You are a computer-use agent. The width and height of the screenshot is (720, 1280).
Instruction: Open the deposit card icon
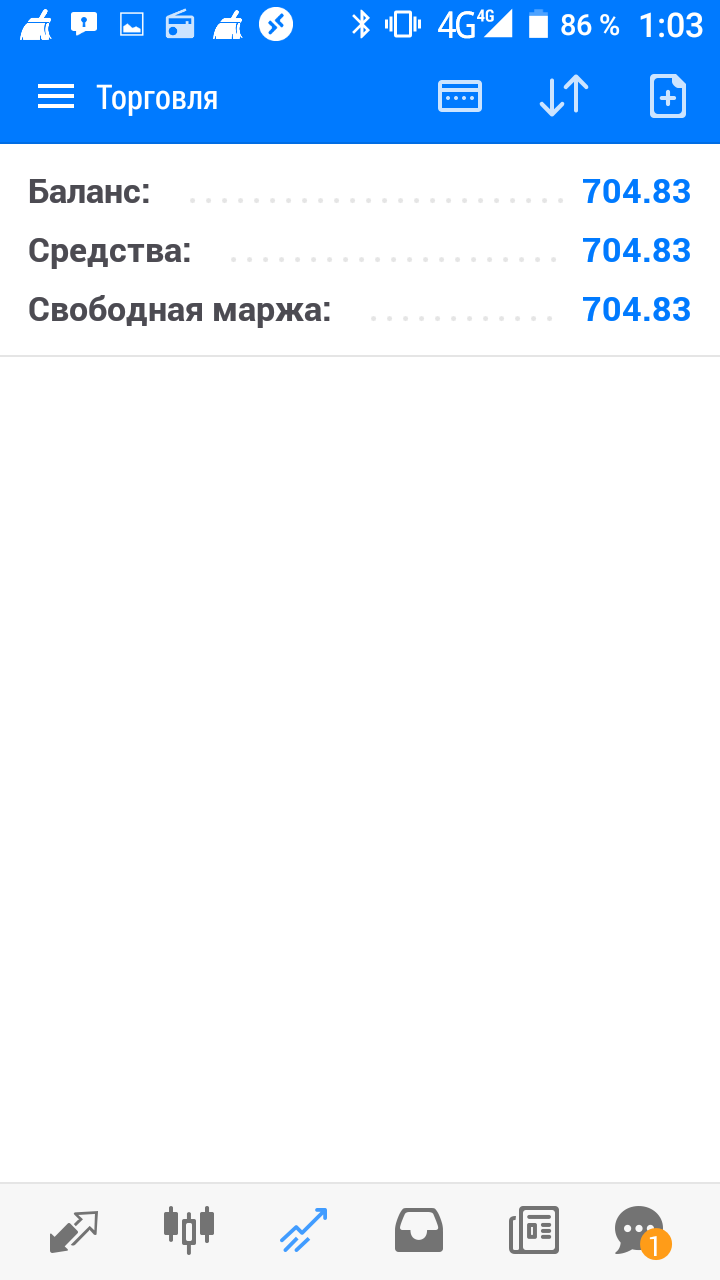tap(460, 97)
